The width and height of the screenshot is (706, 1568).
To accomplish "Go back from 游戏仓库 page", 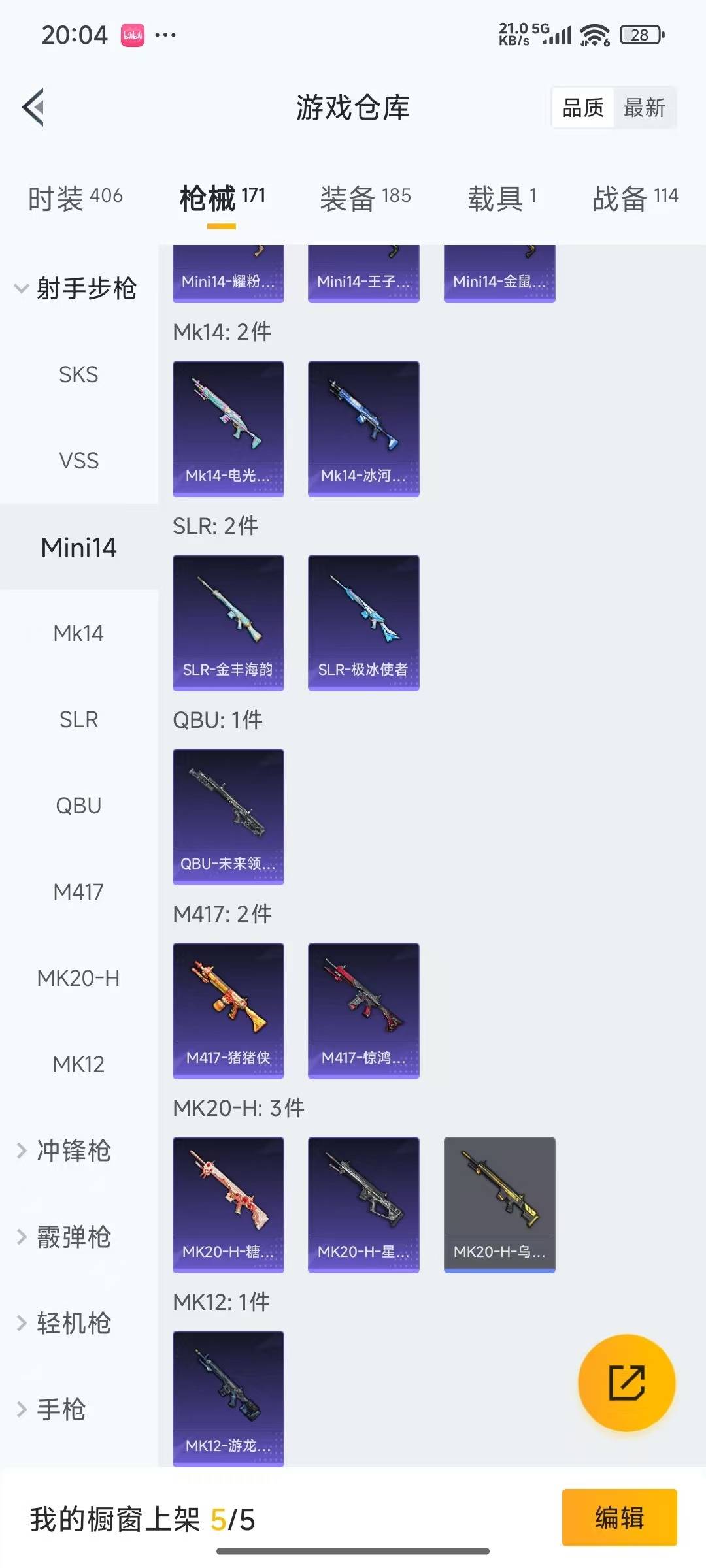I will tap(34, 107).
